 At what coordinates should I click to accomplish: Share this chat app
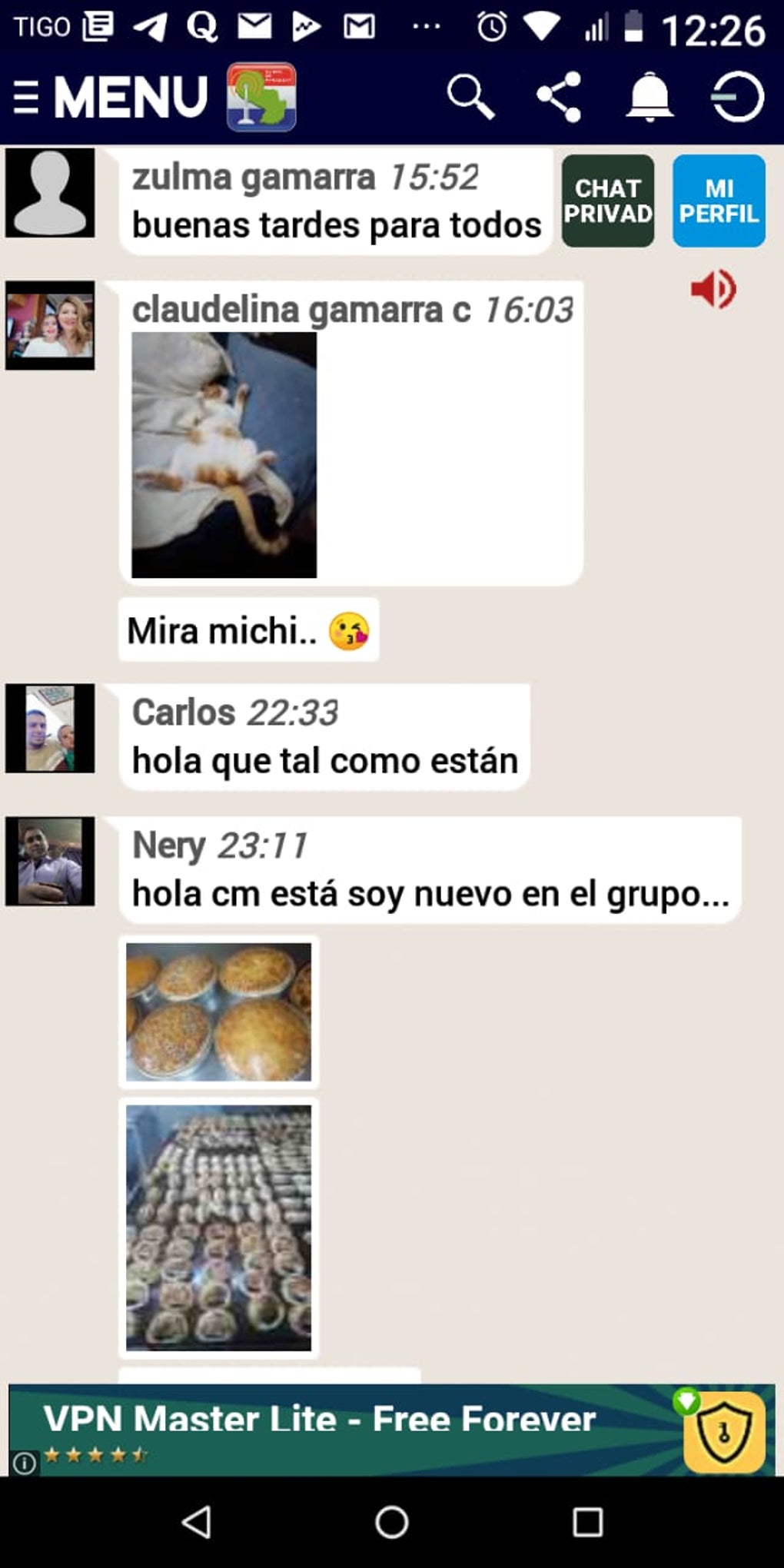[x=559, y=97]
